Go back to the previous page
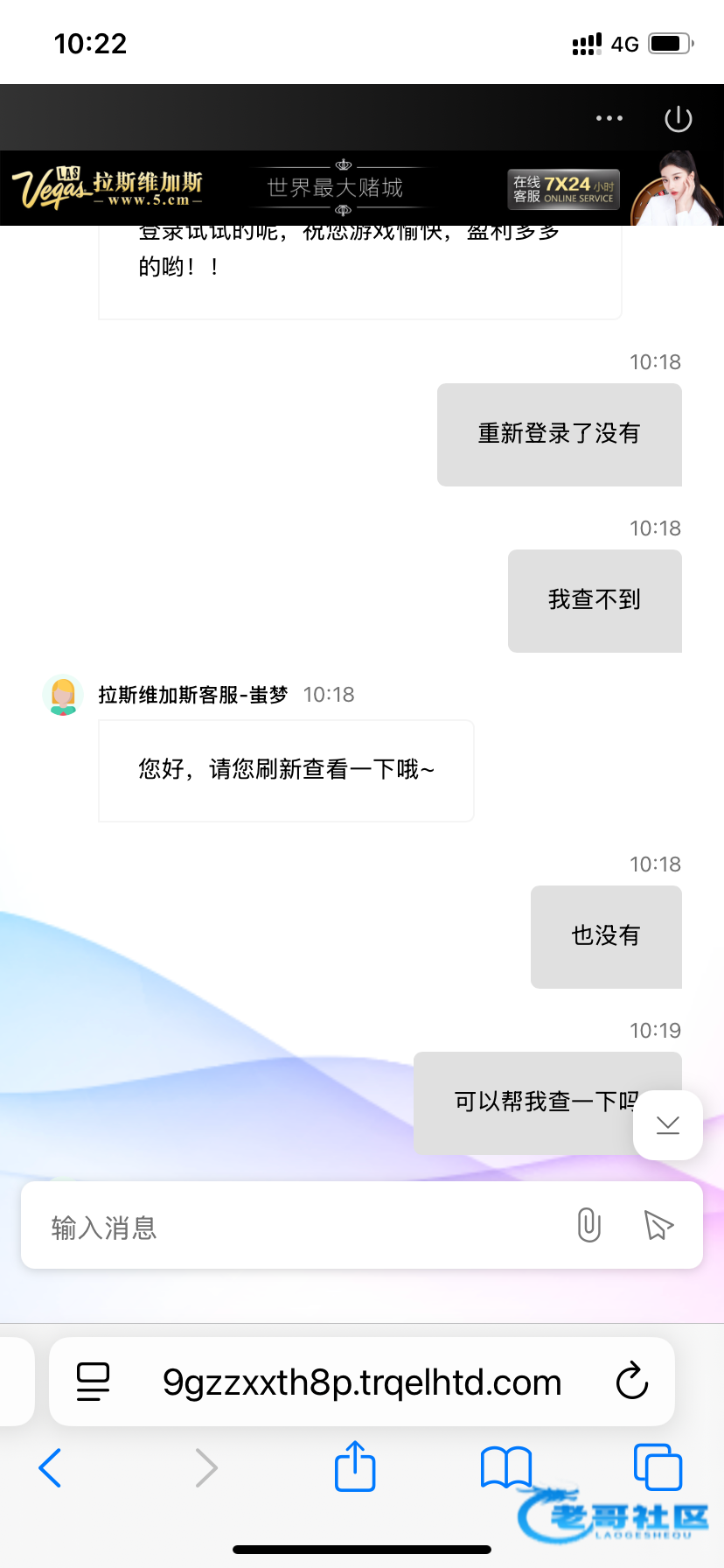Viewport: 724px width, 1568px height. (x=51, y=1467)
